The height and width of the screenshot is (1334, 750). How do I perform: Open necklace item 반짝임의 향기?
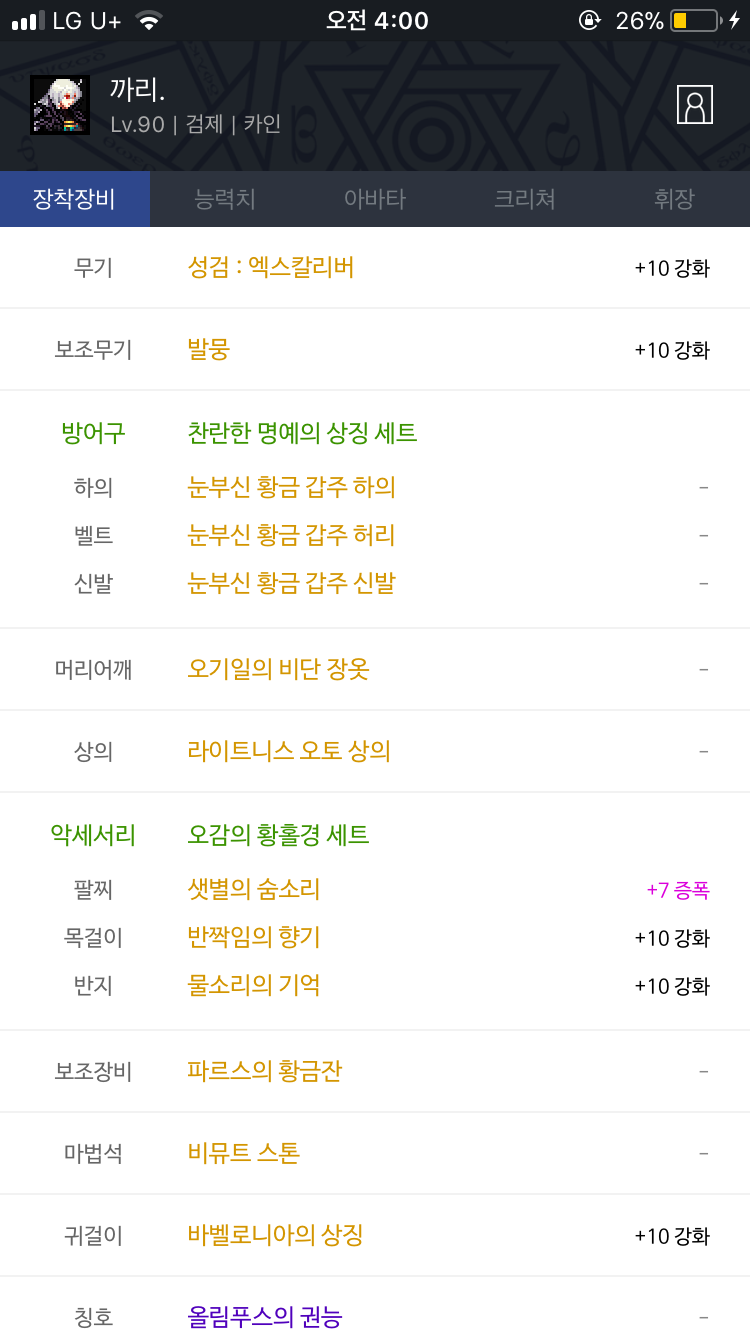pos(254,937)
